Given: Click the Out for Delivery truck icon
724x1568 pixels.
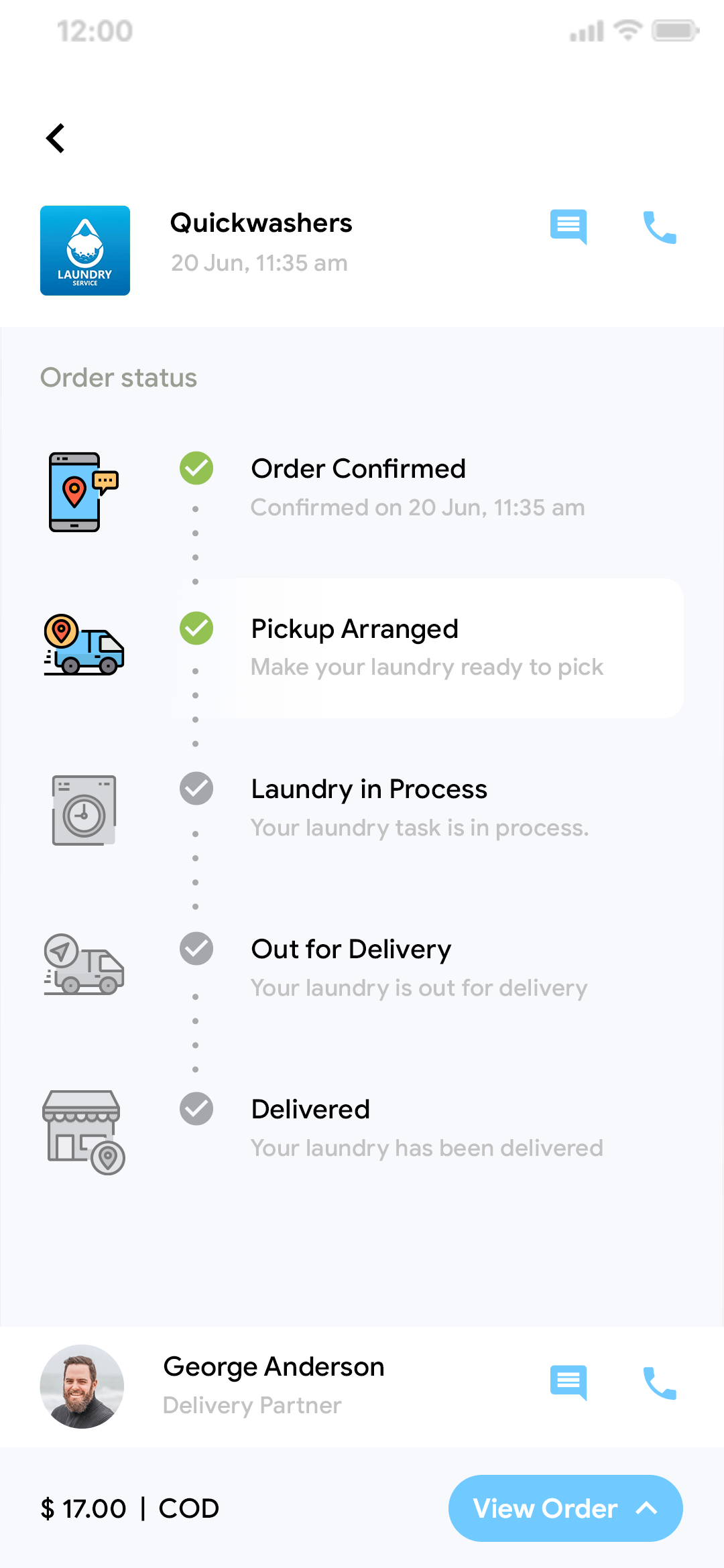Looking at the screenshot, I should coord(84,965).
